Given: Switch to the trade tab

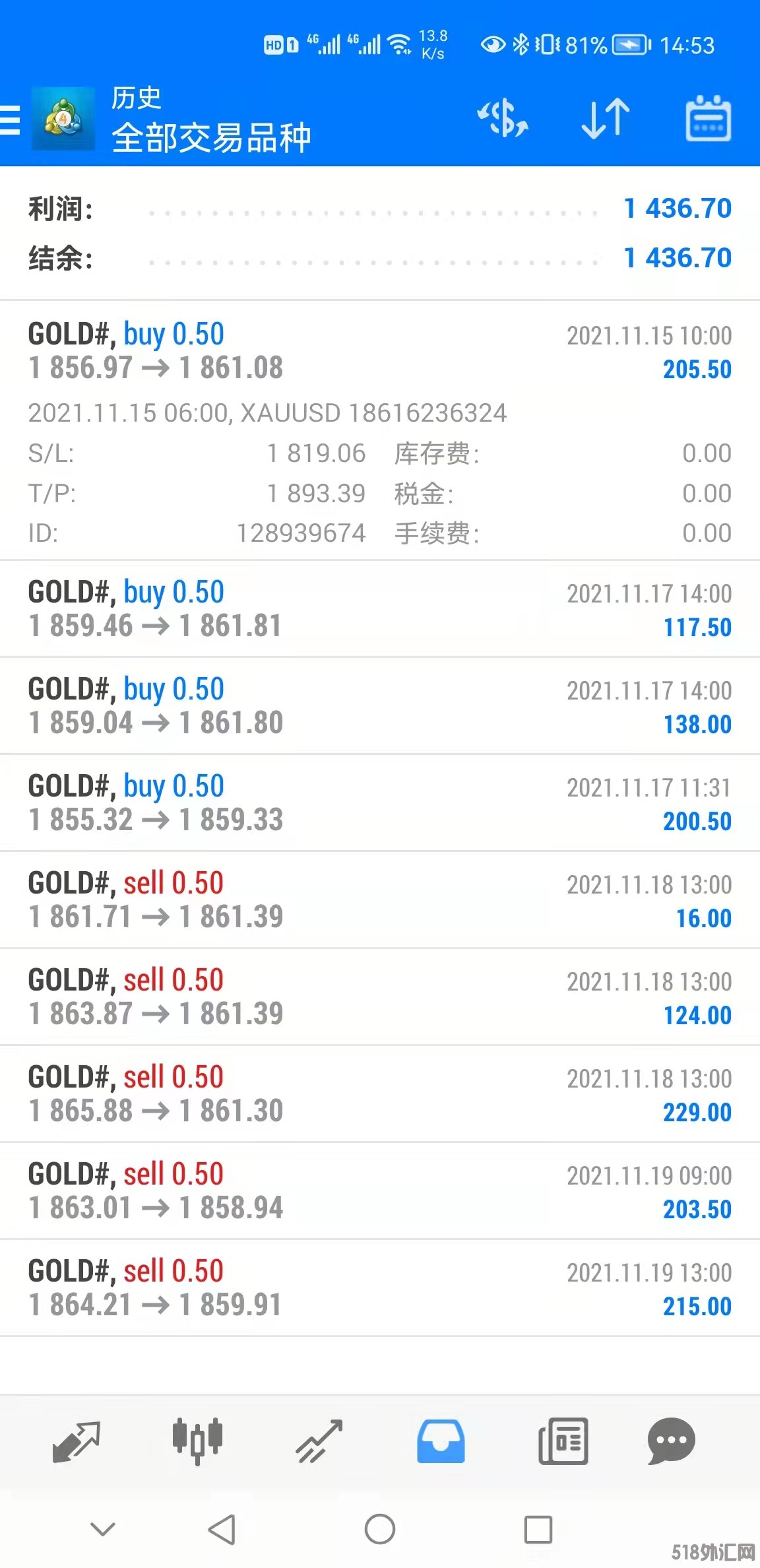Looking at the screenshot, I should [319, 1441].
